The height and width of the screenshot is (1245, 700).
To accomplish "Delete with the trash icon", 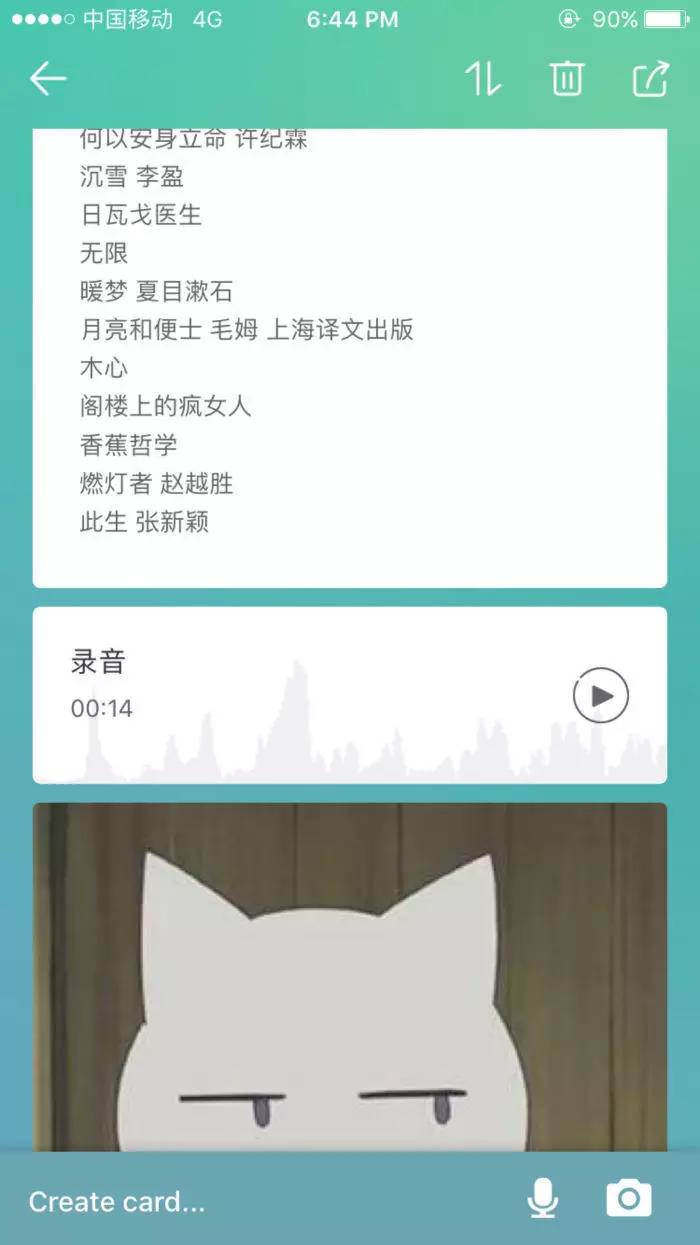I will 567,79.
